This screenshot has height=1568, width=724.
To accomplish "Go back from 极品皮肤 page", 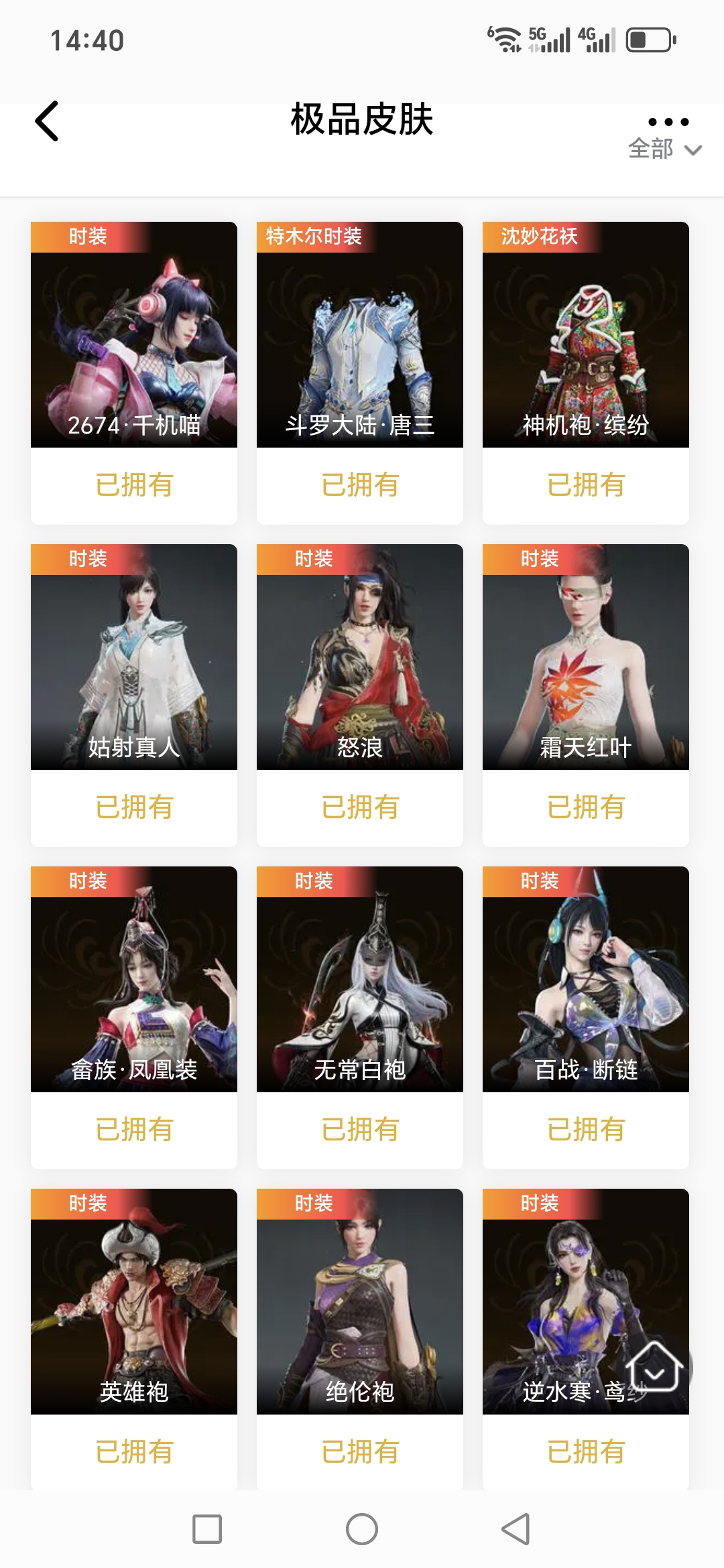I will pyautogui.click(x=47, y=121).
